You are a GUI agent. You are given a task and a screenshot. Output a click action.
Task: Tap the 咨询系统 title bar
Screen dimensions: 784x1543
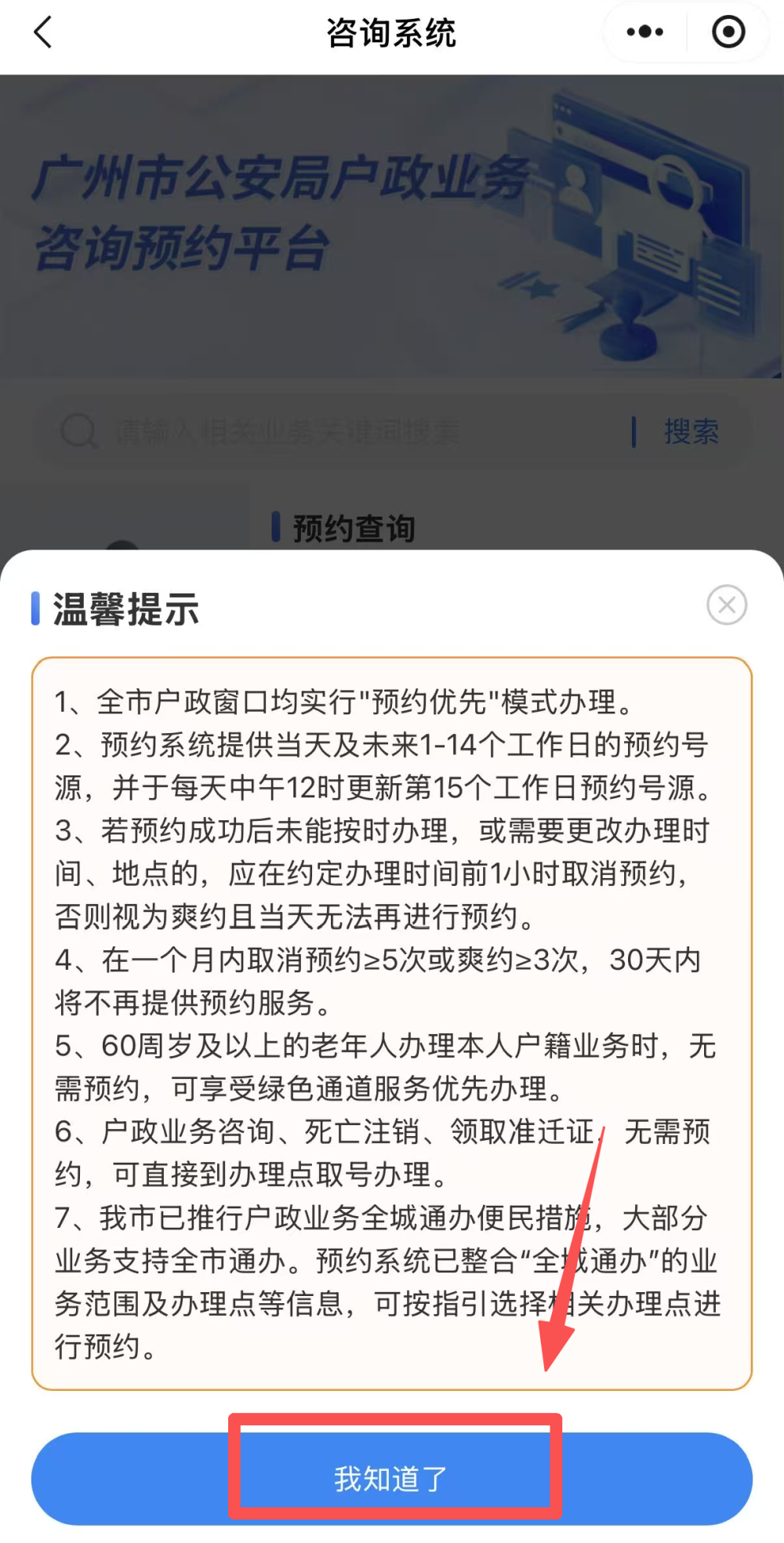392,33
